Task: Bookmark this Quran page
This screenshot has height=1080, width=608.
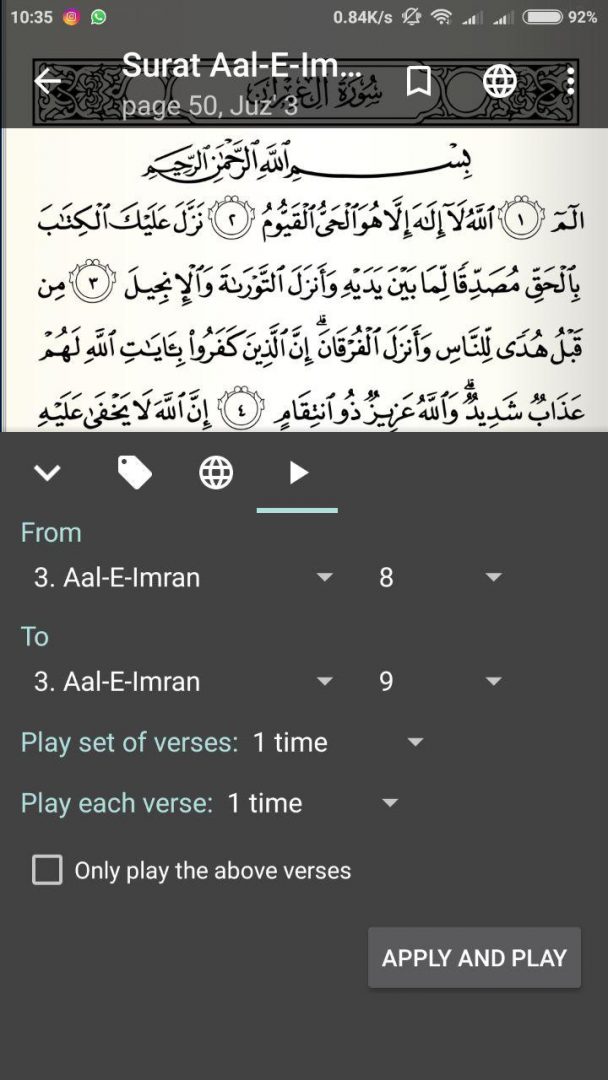Action: point(419,81)
